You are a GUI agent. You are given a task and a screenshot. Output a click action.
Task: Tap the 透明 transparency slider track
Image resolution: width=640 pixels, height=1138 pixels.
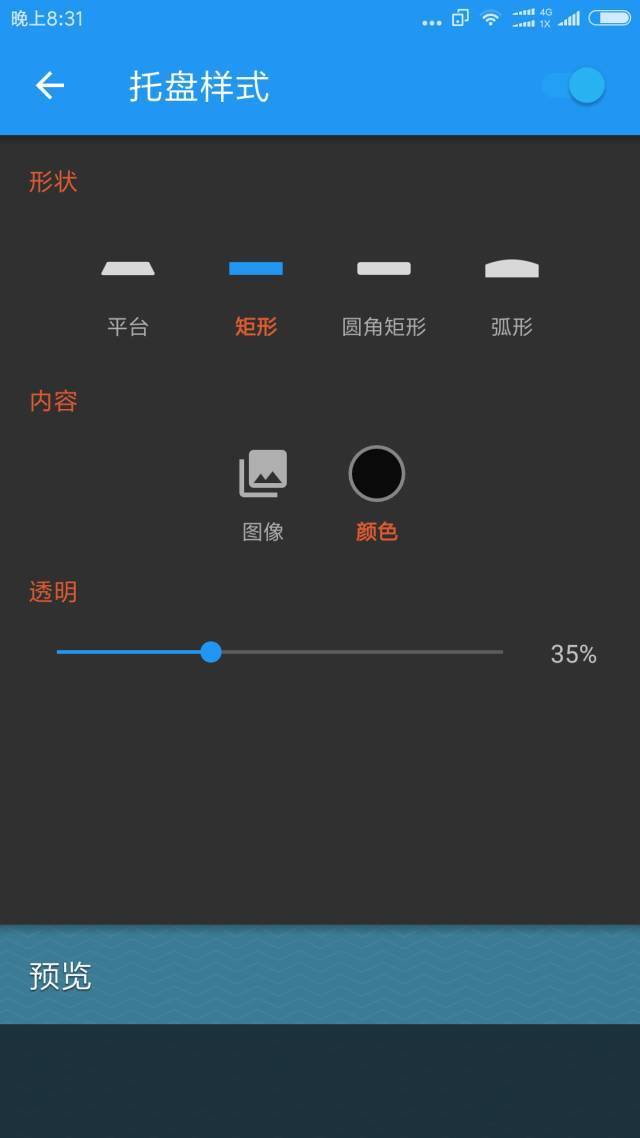(280, 652)
